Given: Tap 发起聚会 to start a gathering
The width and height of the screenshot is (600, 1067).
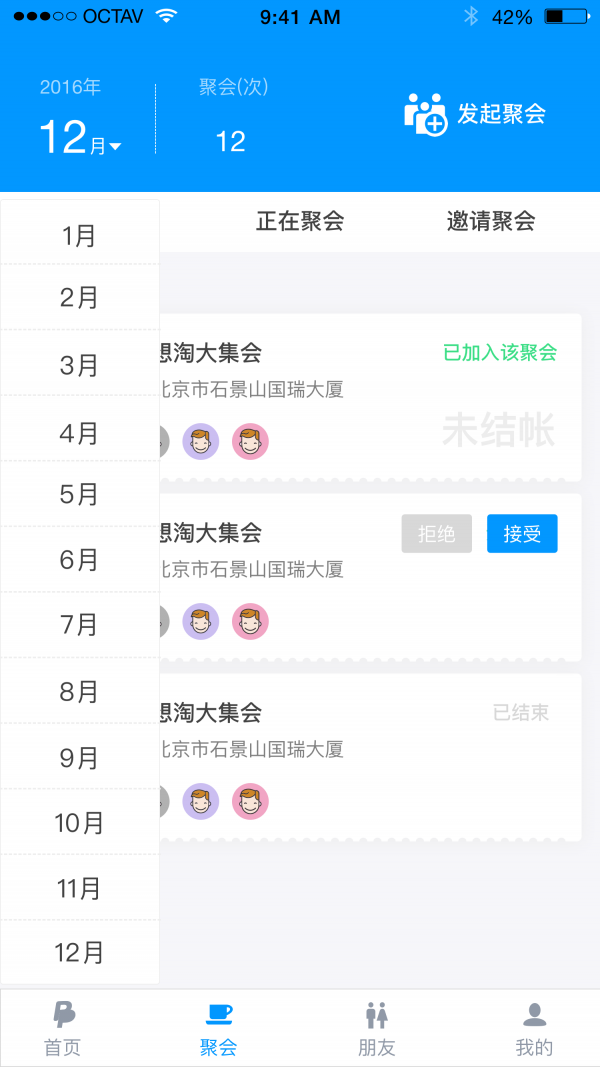Looking at the screenshot, I should (476, 114).
